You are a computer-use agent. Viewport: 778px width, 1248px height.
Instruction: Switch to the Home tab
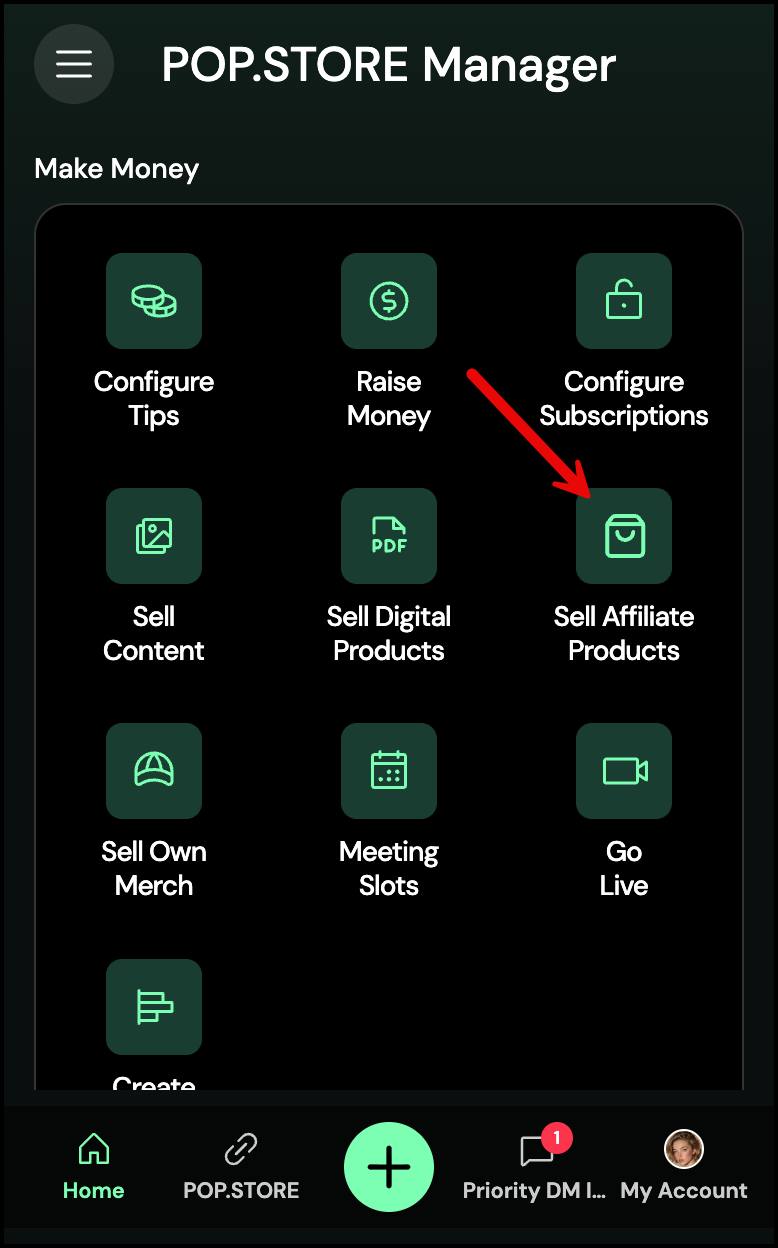(x=93, y=1166)
